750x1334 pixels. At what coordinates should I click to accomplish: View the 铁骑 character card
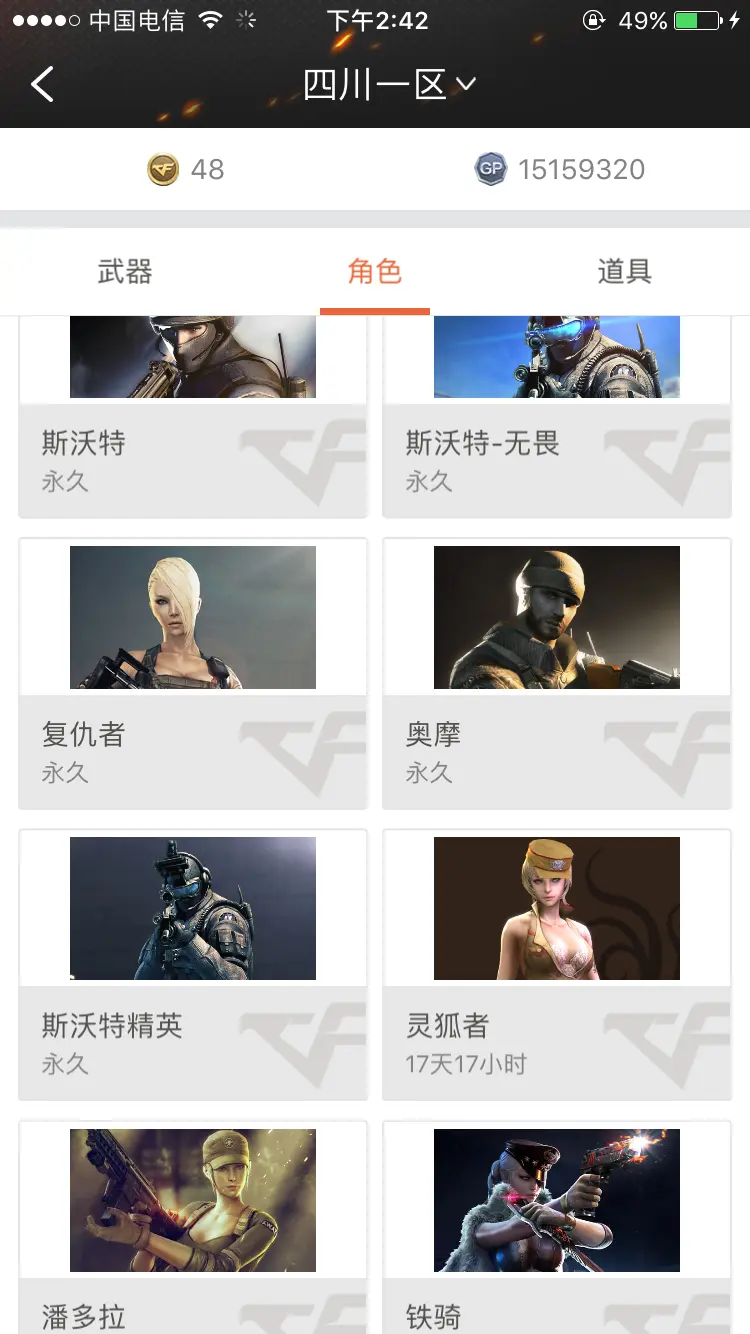point(557,1225)
